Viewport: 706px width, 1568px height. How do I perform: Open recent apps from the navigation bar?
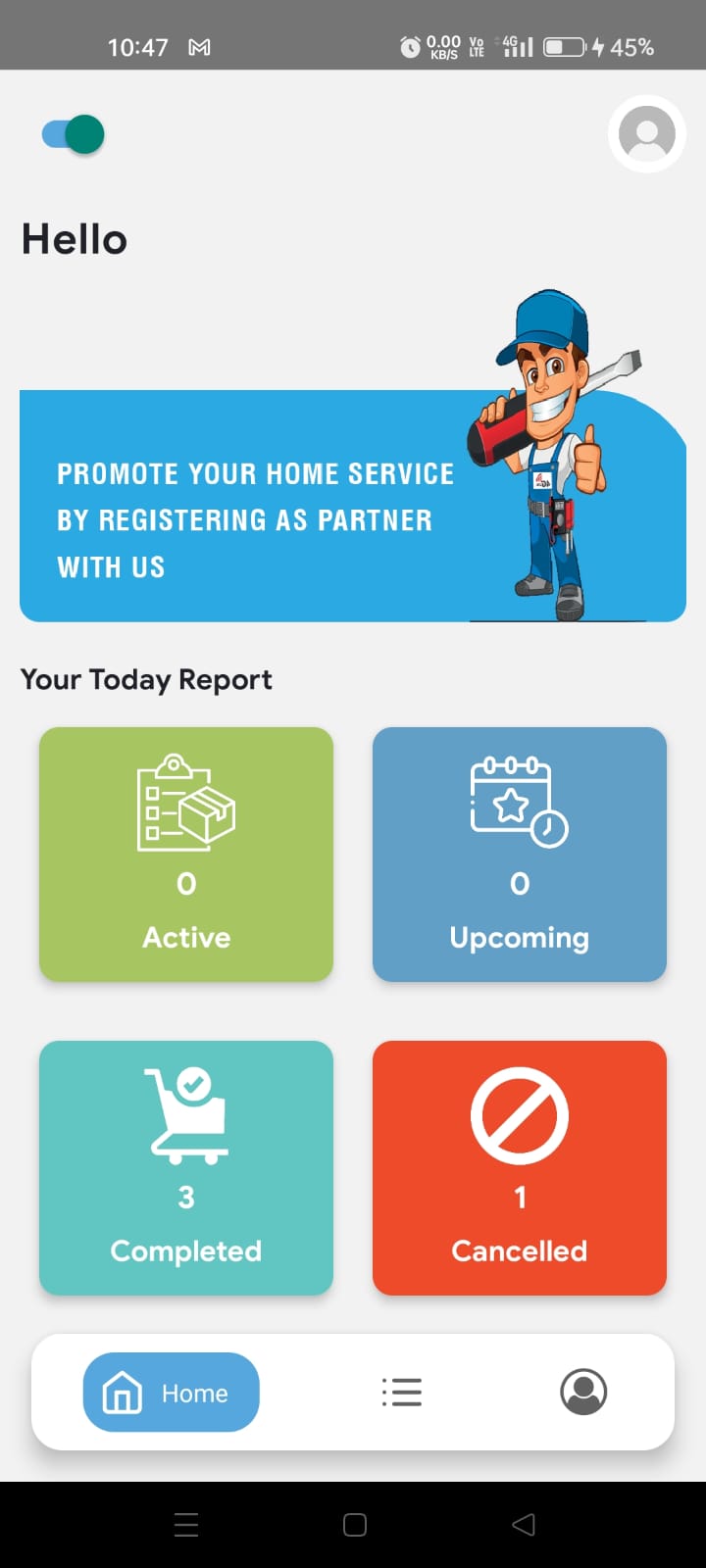pyautogui.click(x=186, y=1525)
